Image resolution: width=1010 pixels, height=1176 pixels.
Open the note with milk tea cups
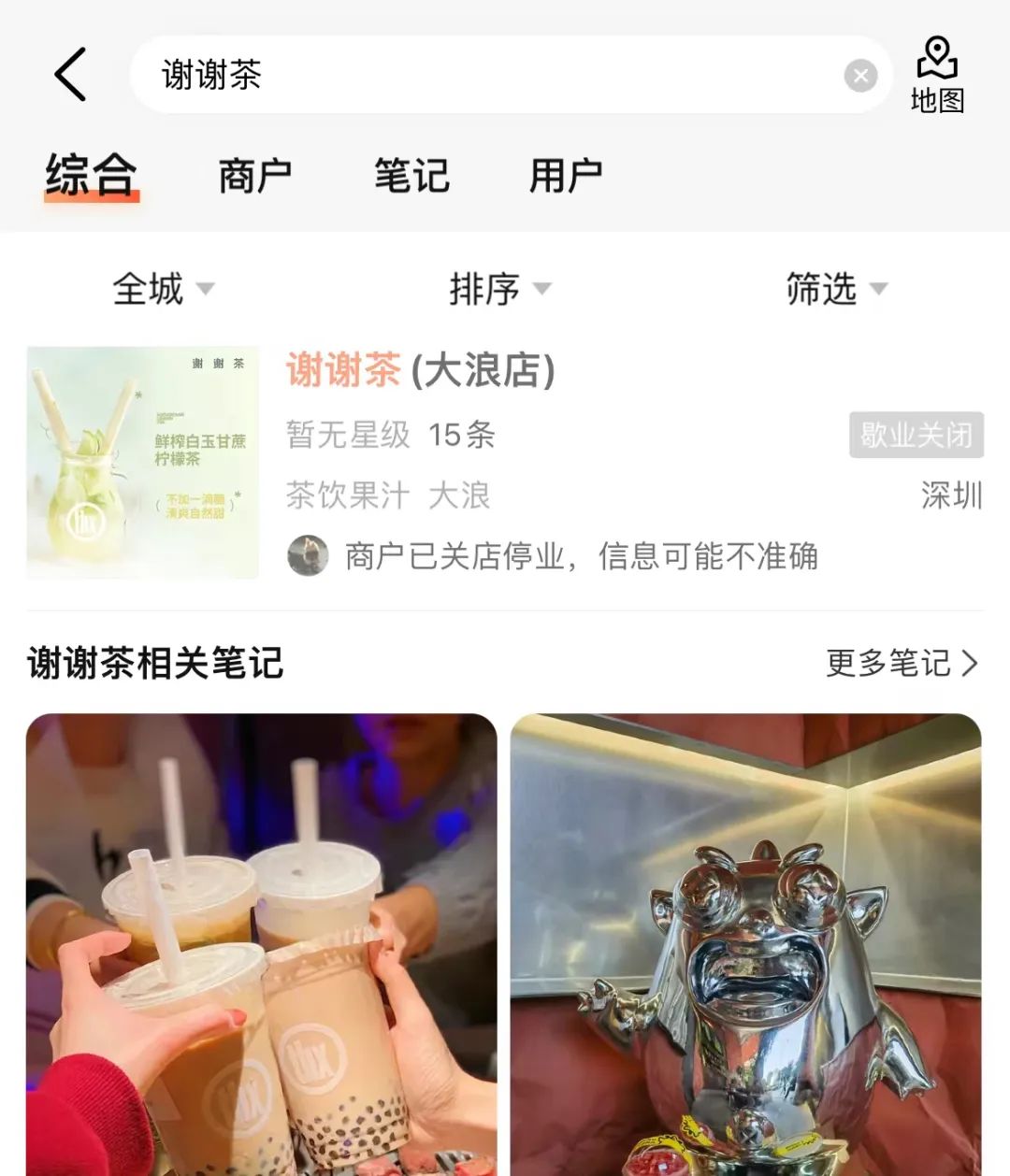click(262, 944)
